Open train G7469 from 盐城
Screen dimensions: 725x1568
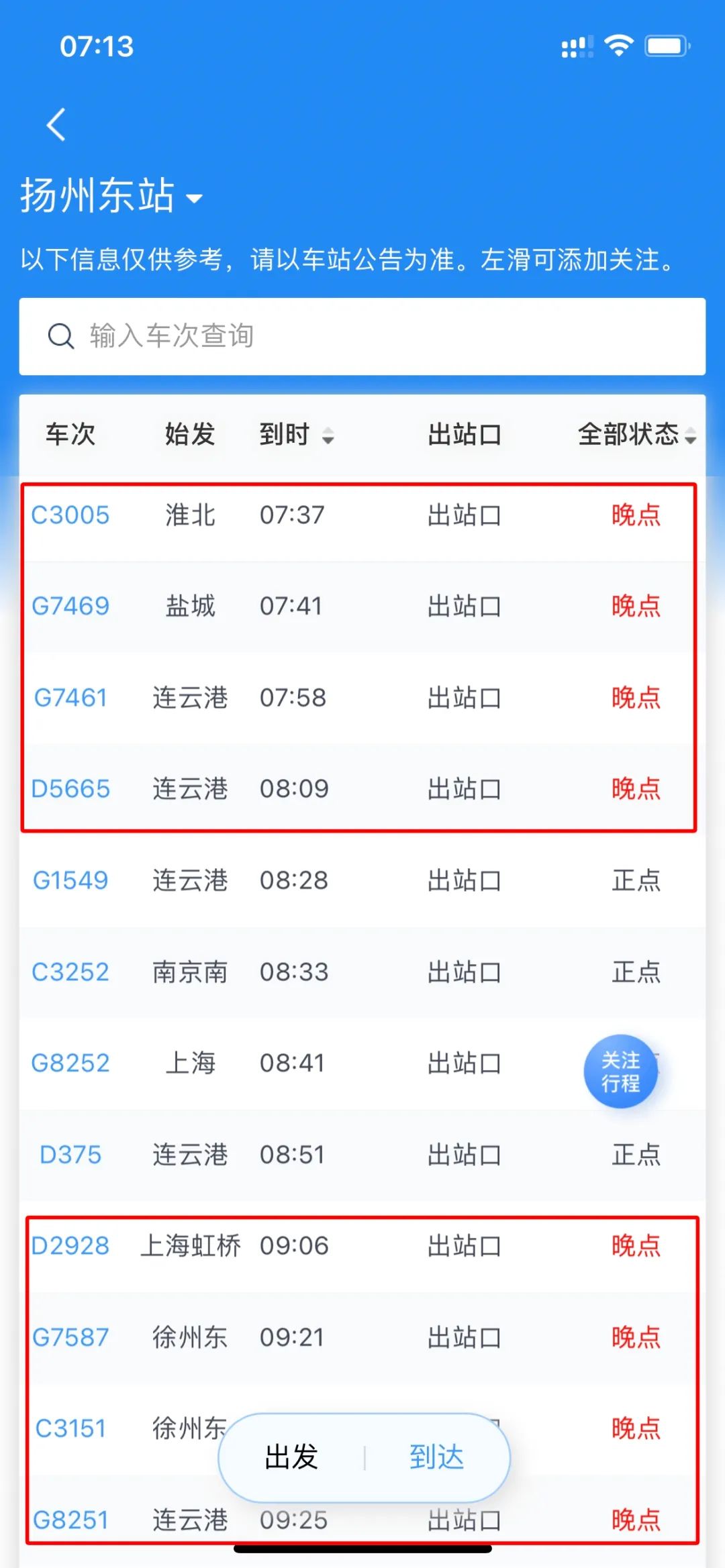click(362, 607)
